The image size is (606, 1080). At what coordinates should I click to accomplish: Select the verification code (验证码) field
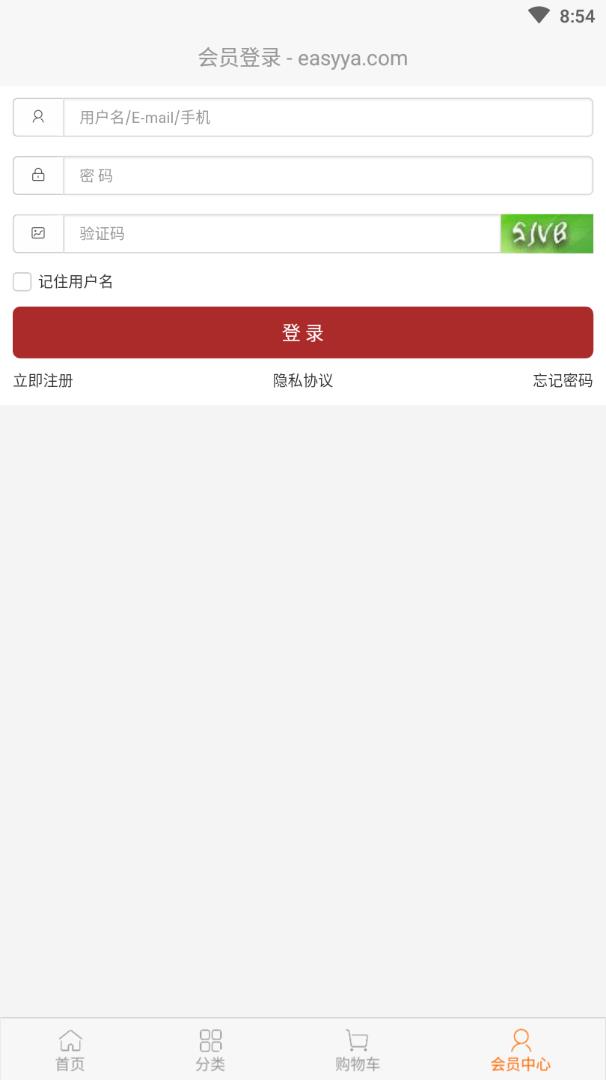(x=282, y=234)
